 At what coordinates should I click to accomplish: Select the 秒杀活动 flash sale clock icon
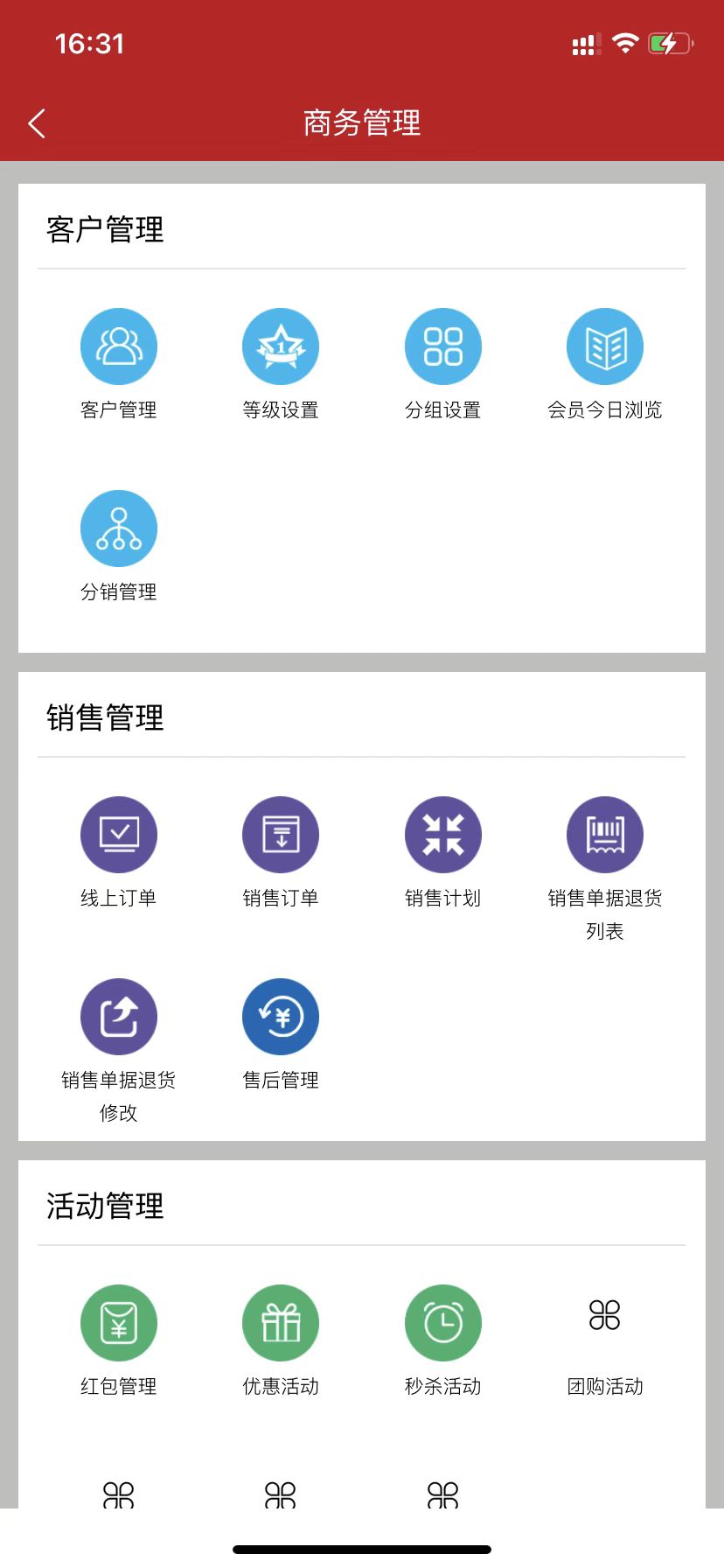pos(443,1322)
